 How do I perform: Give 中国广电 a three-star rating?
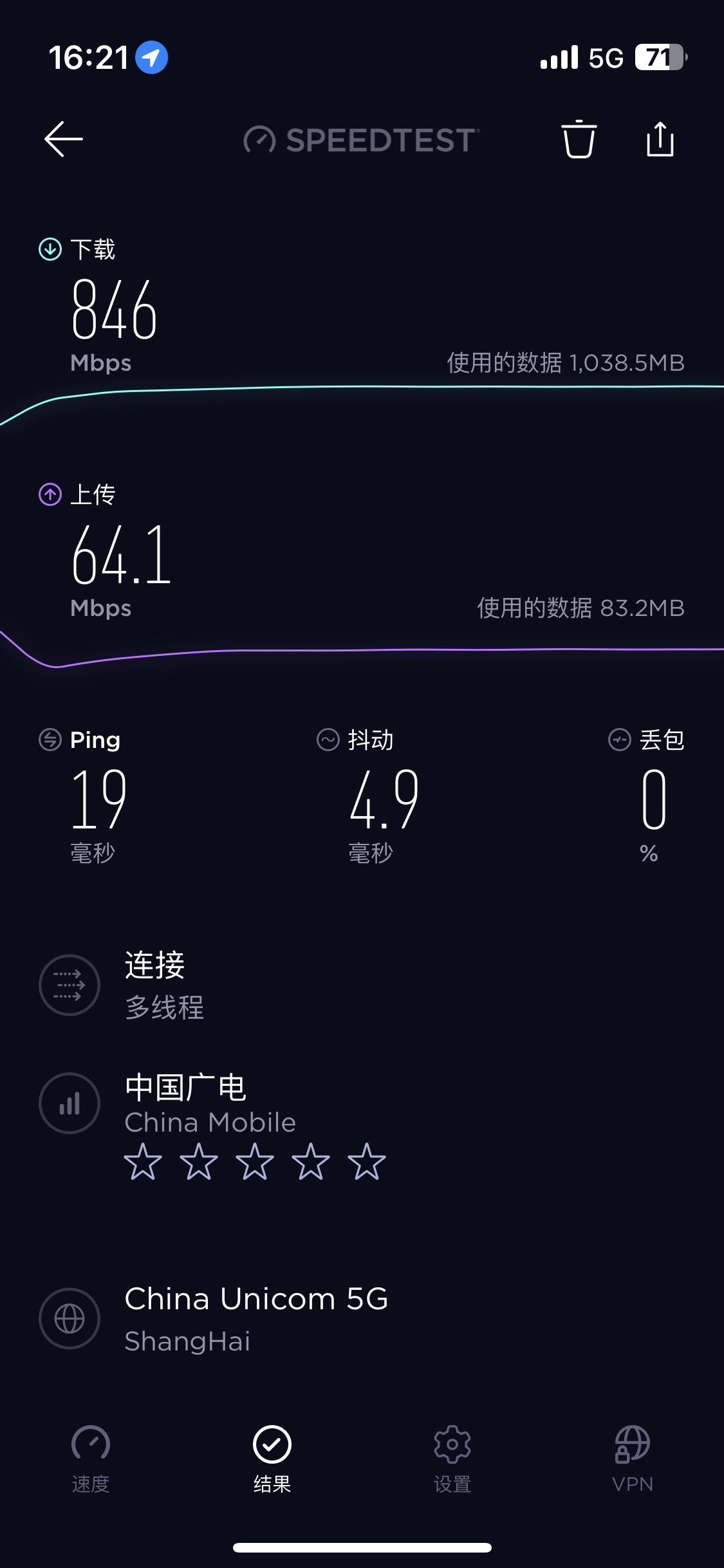click(x=255, y=1162)
